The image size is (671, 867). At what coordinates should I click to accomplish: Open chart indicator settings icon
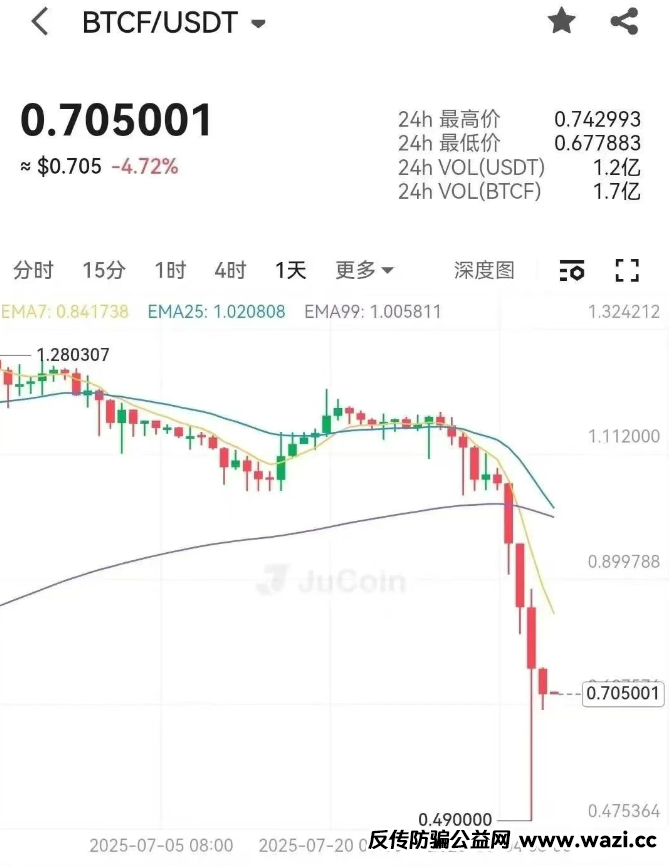572,270
